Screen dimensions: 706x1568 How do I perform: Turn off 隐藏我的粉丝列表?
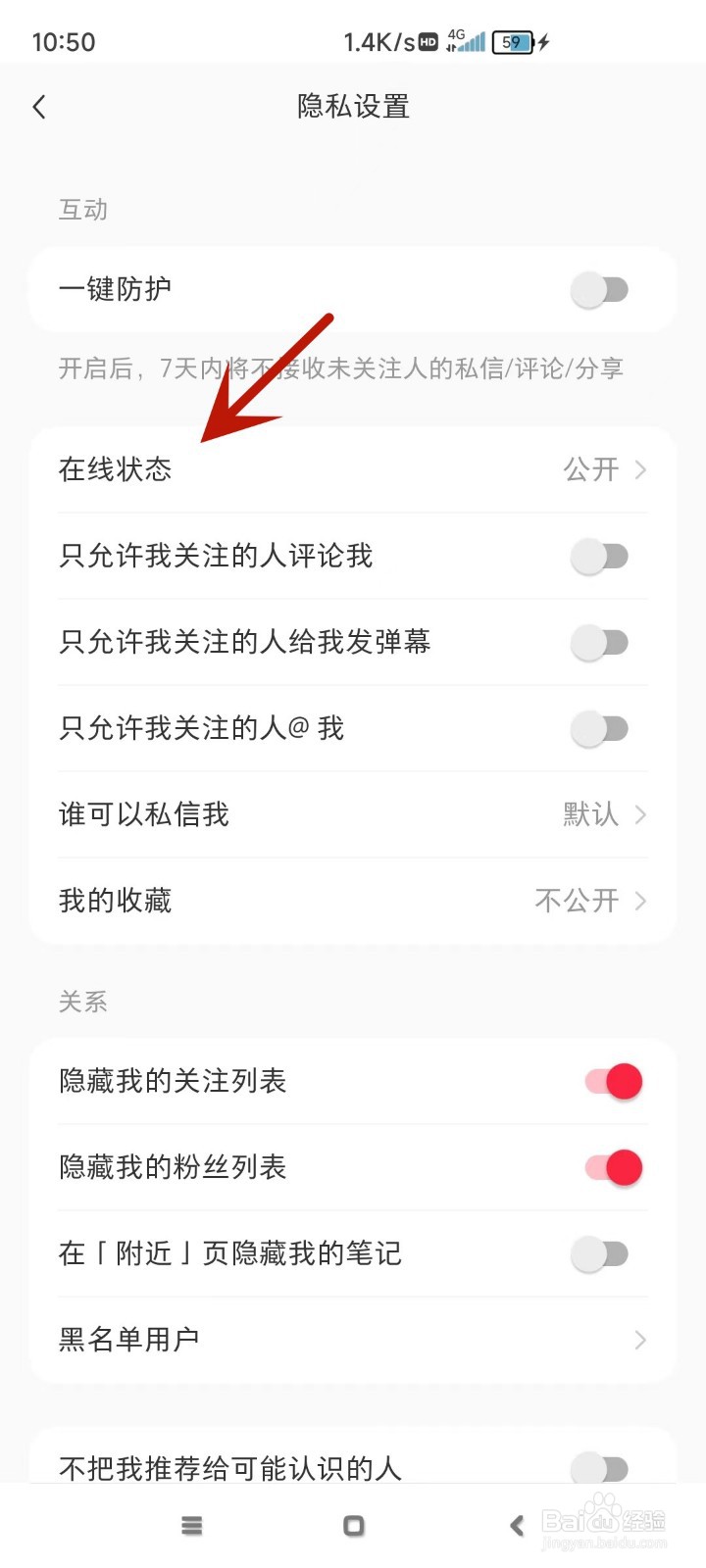[x=614, y=1168]
